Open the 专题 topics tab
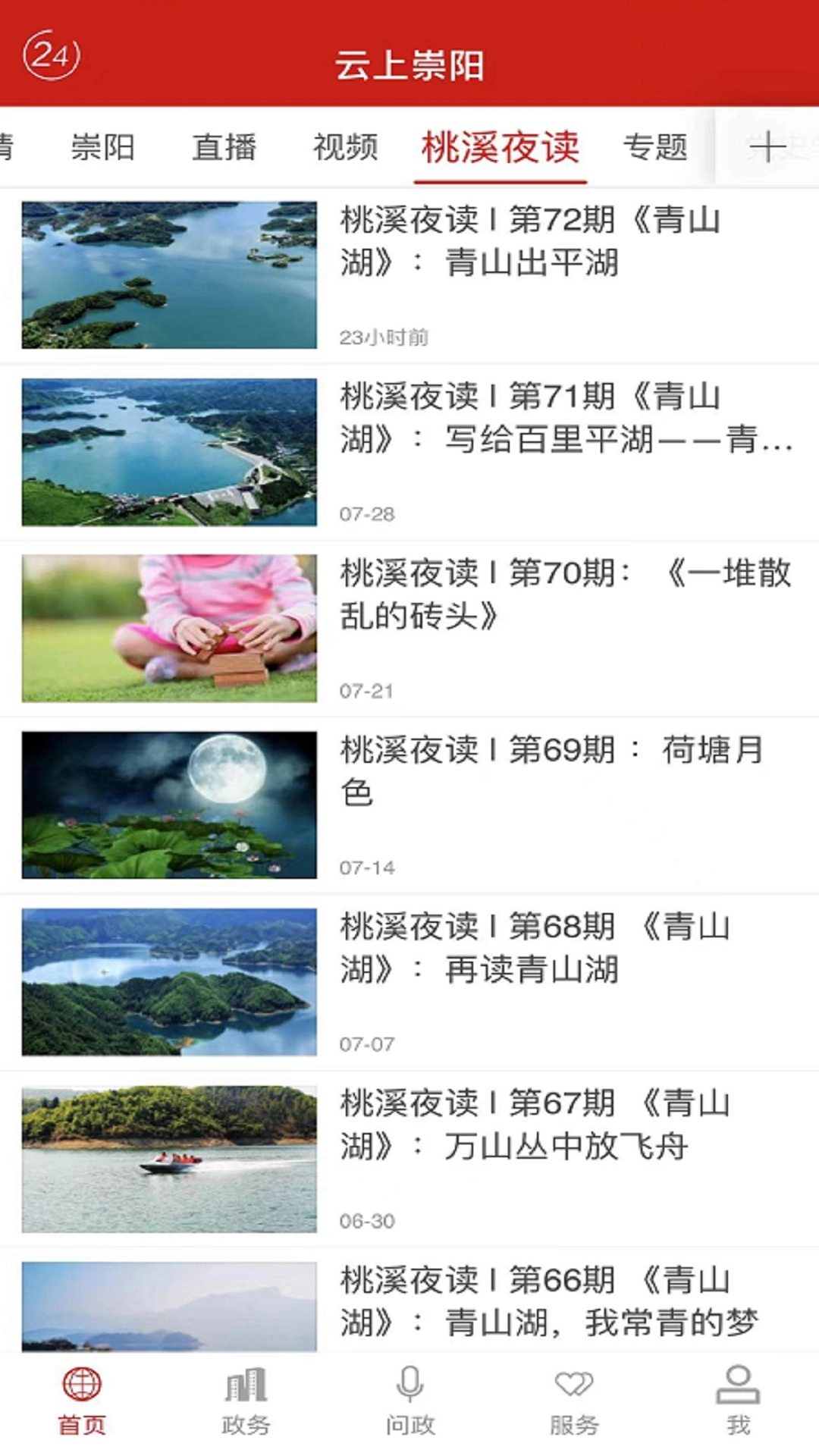Image resolution: width=819 pixels, height=1456 pixels. pos(656,148)
